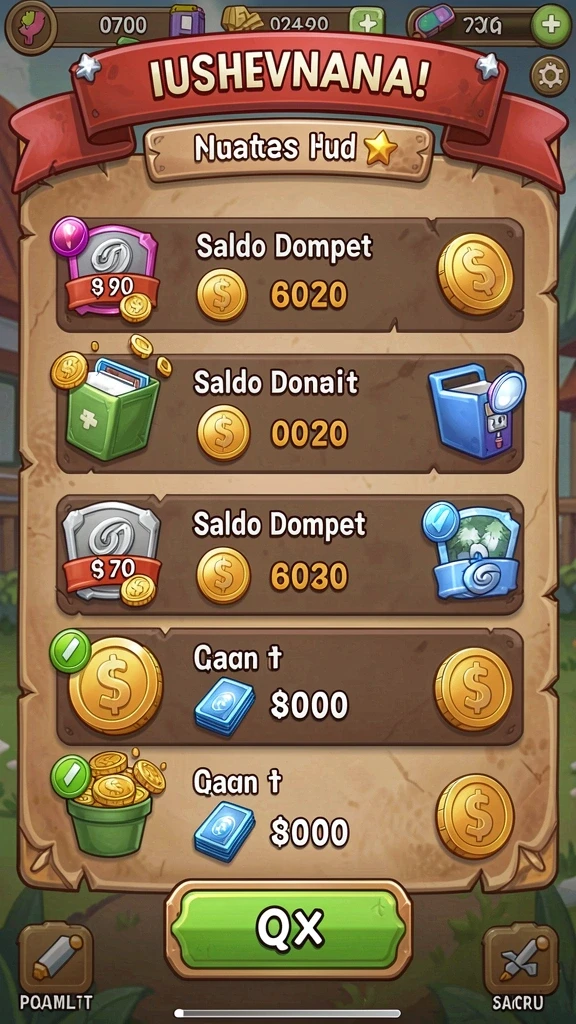This screenshot has height=1024, width=576.
Task: Tap the plus button beside 02490
Action: coord(366,22)
